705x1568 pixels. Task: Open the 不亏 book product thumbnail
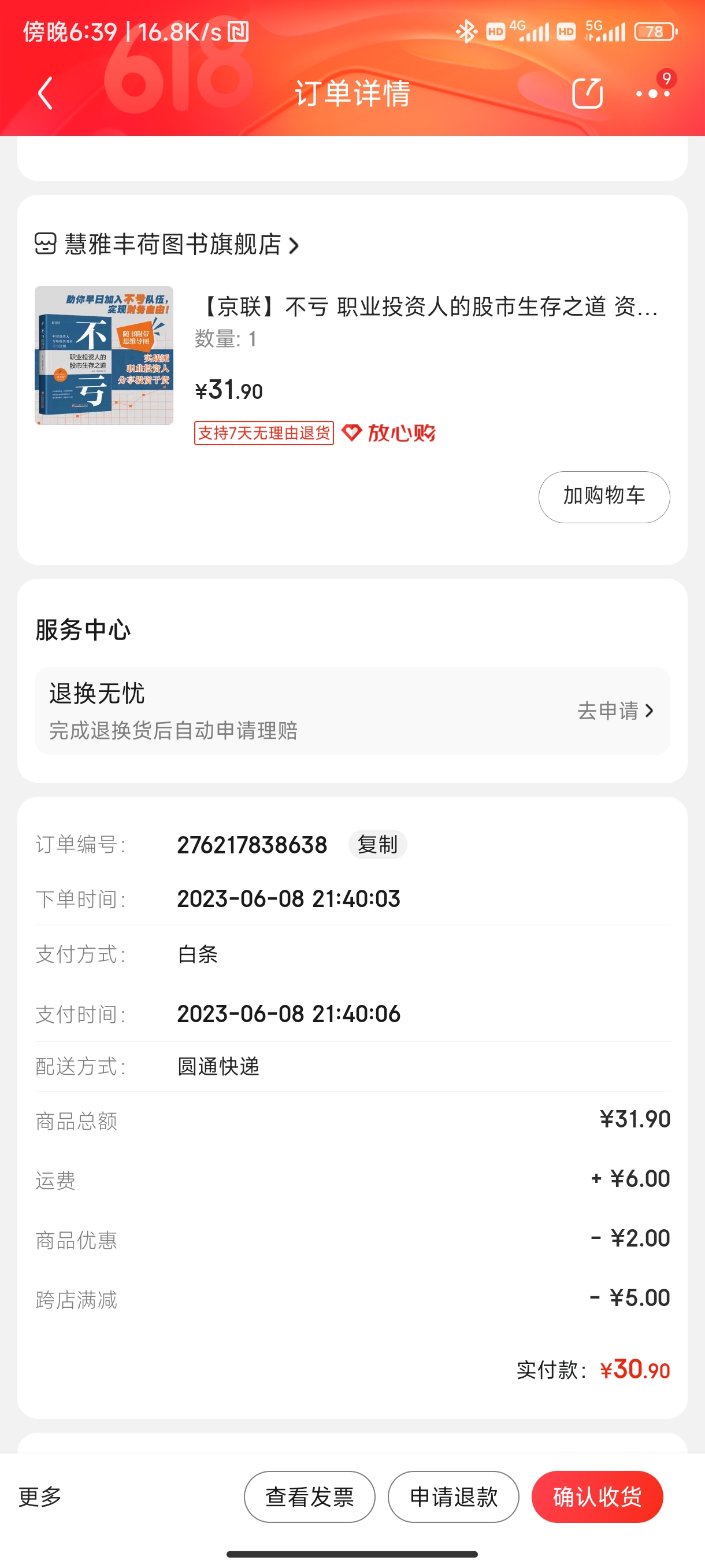pyautogui.click(x=104, y=356)
